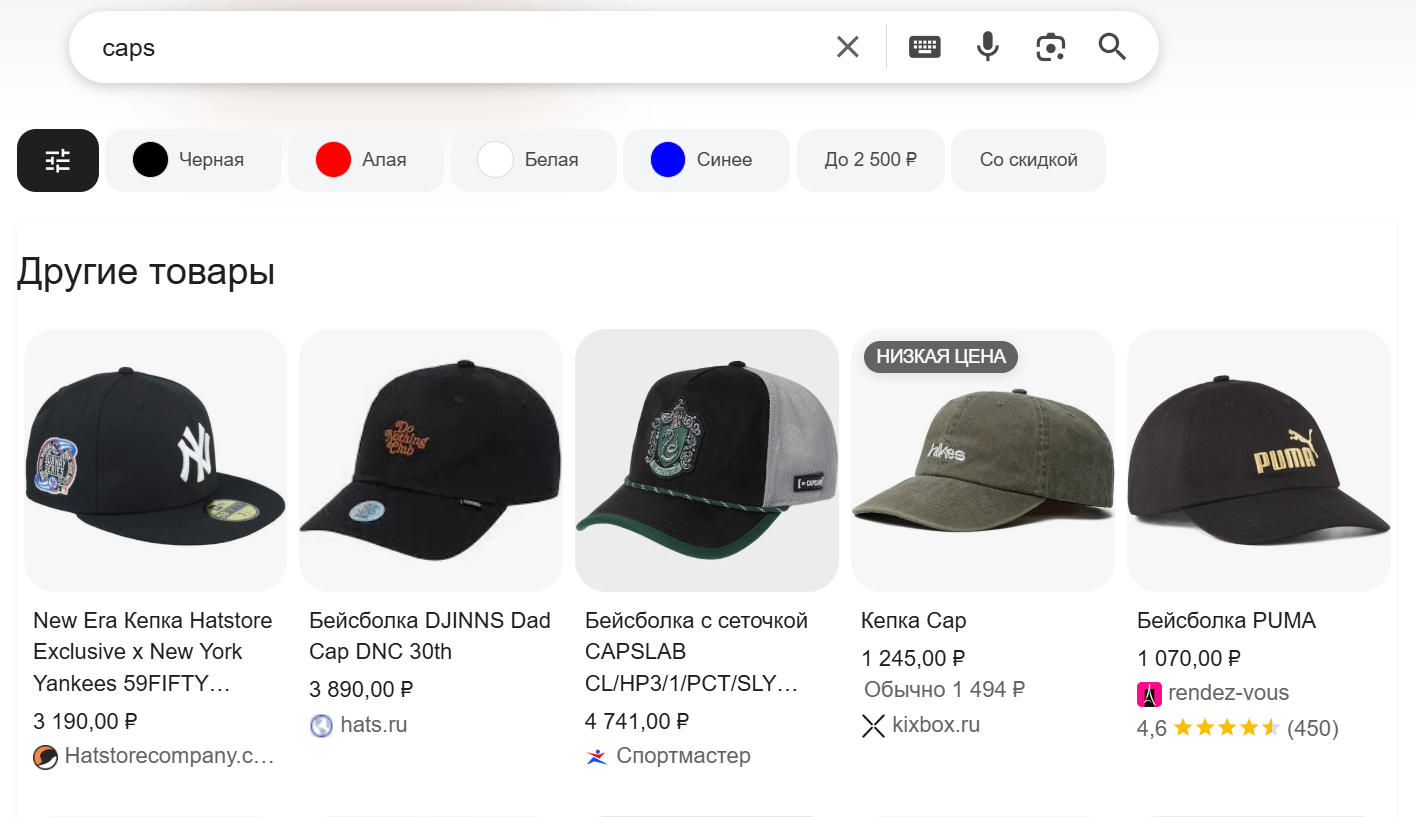Start voice search with the microphone
The width and height of the screenshot is (1416, 817).
(987, 47)
